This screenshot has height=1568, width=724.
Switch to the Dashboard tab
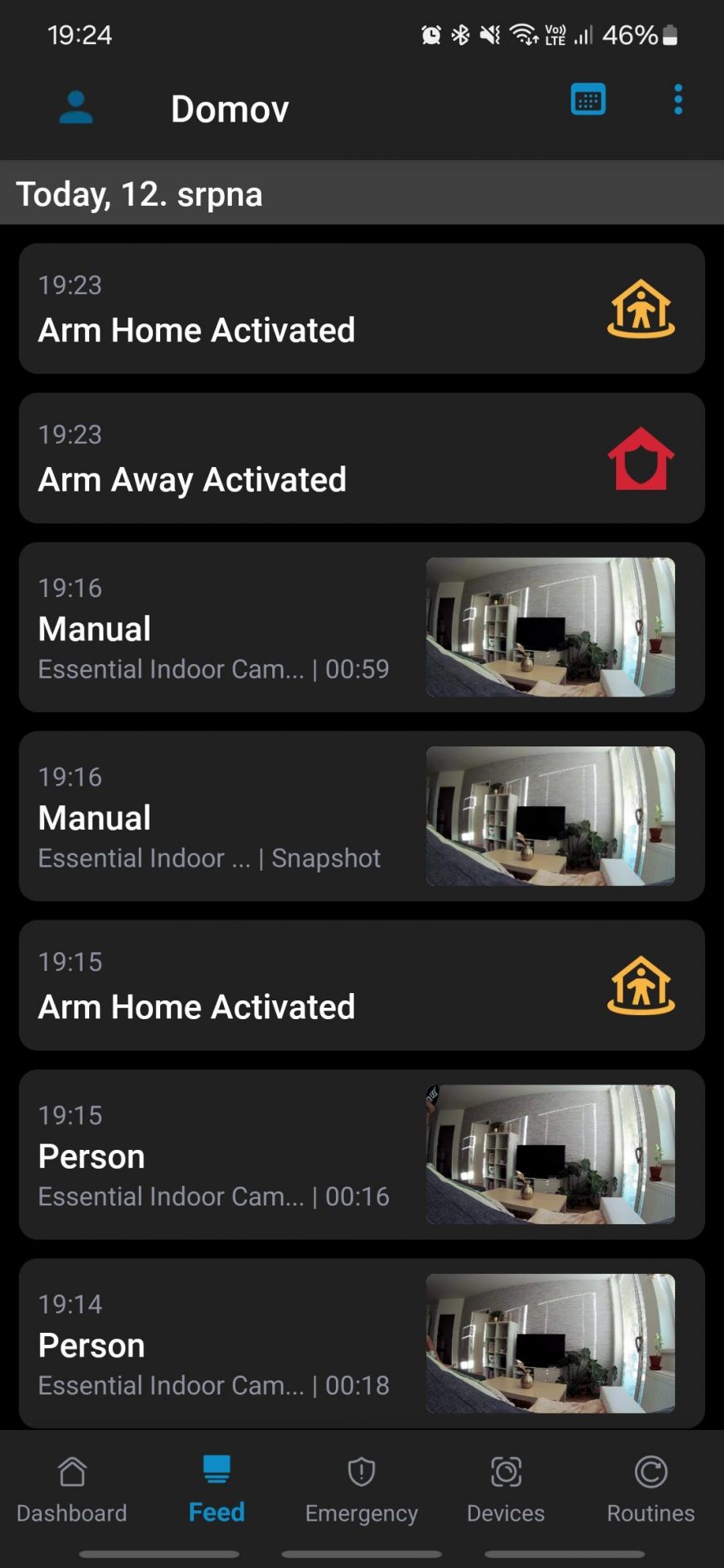click(72, 1490)
